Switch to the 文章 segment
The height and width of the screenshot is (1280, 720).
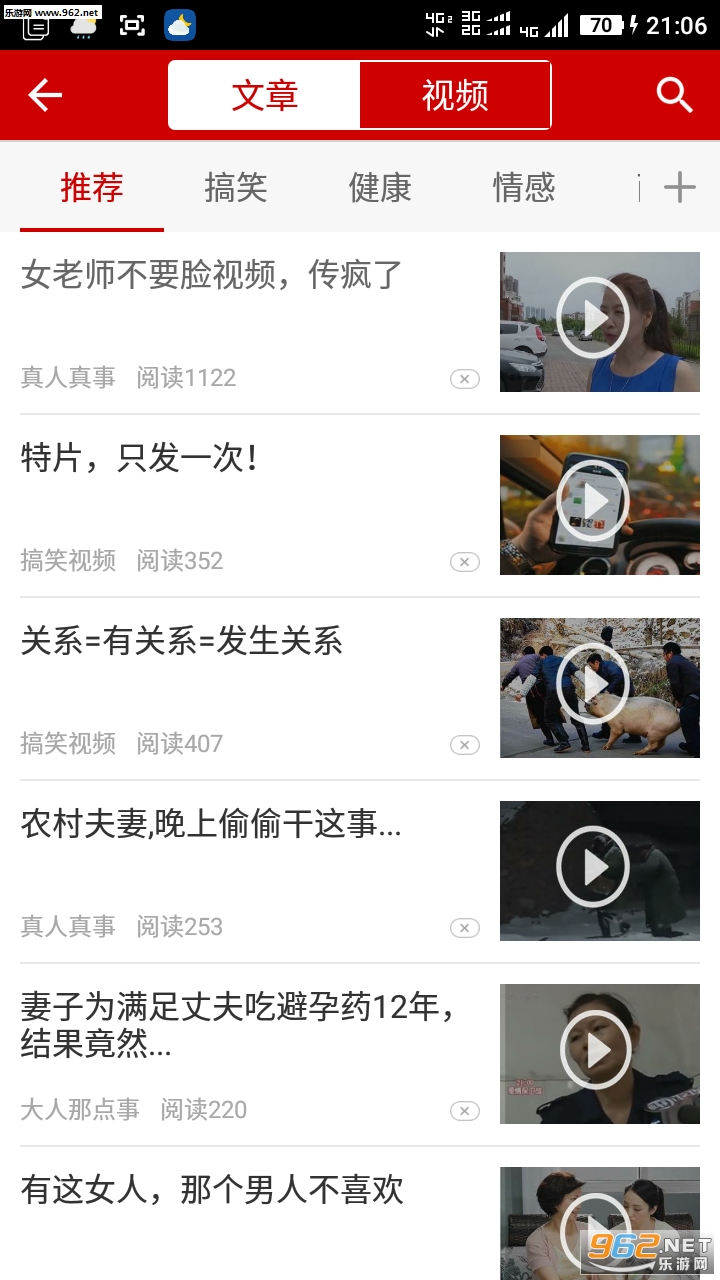[x=264, y=95]
